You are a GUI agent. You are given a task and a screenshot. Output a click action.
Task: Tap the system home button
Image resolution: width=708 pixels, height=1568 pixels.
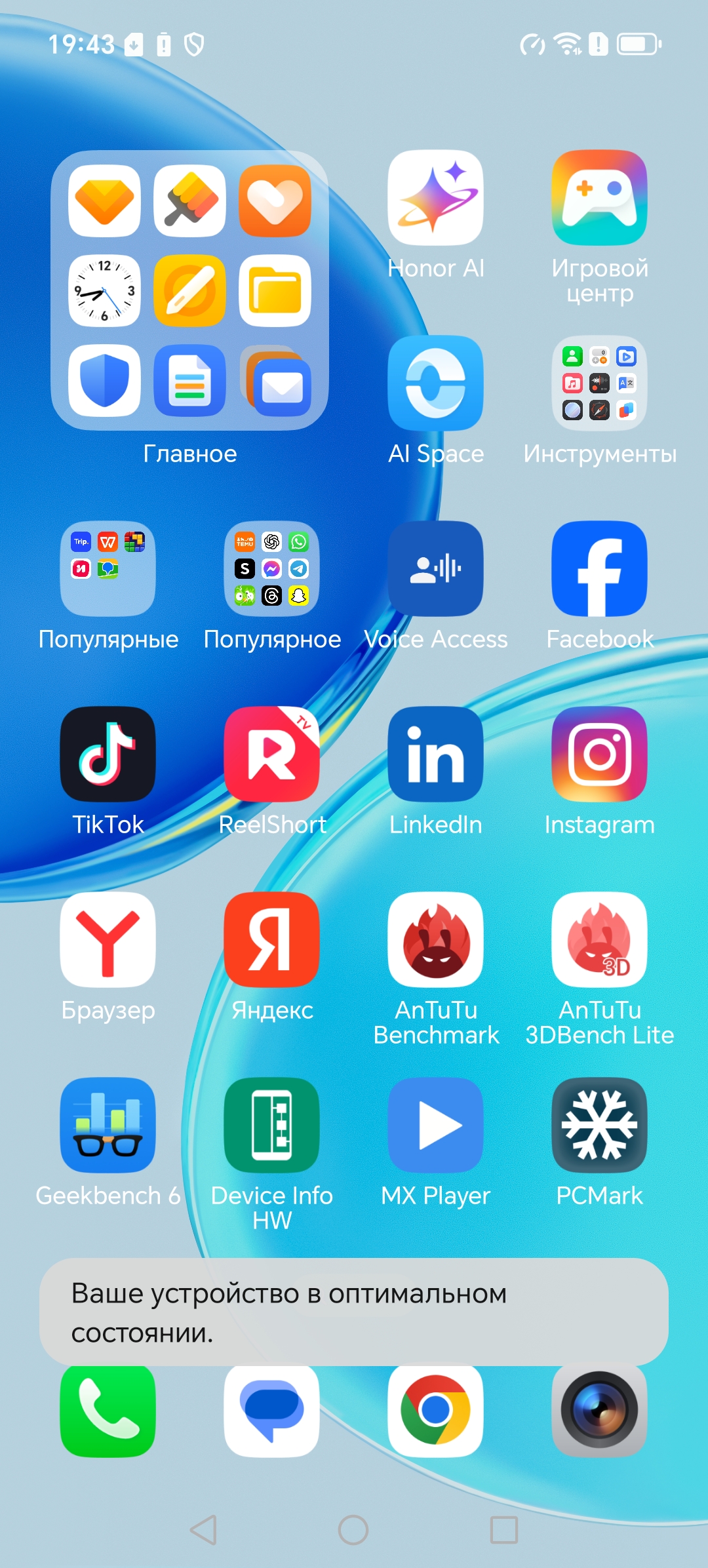point(353,1530)
